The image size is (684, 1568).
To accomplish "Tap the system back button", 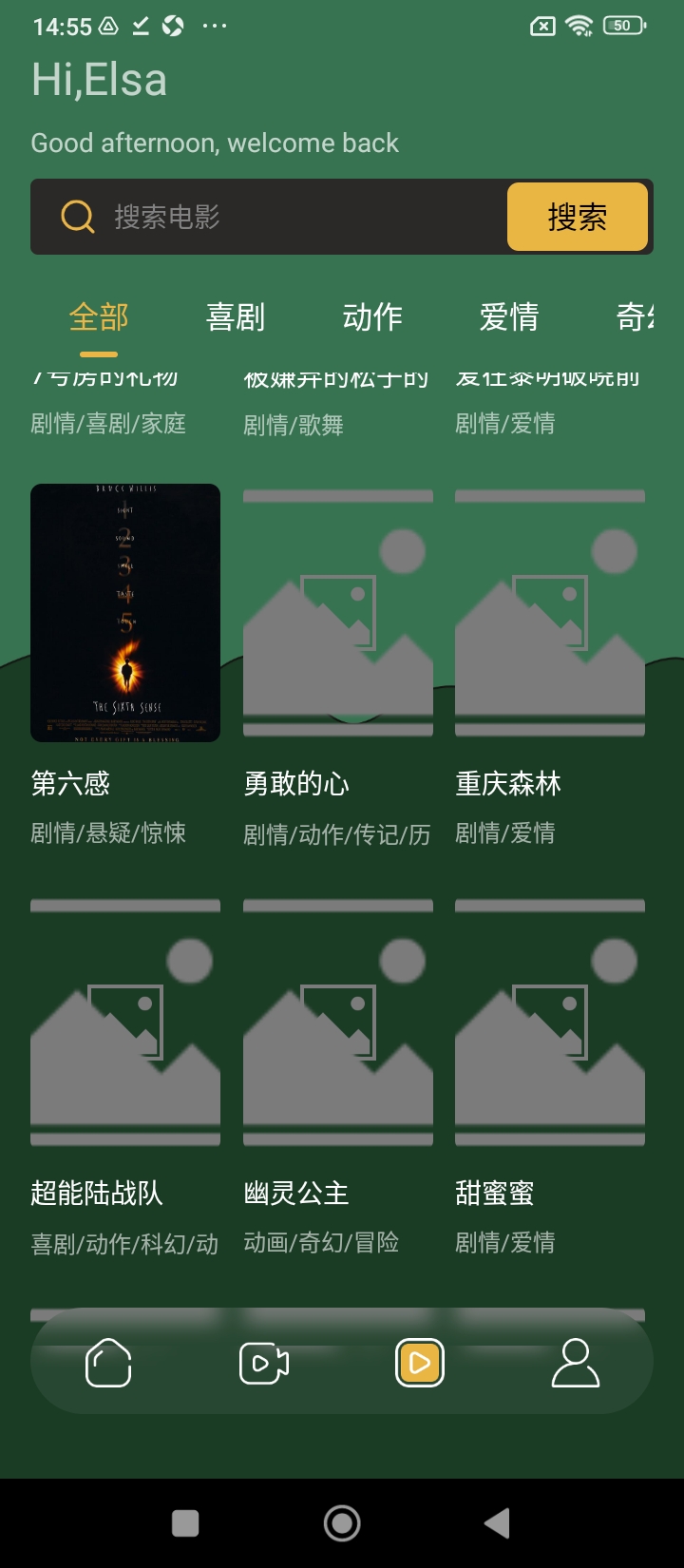I will pos(497,1523).
